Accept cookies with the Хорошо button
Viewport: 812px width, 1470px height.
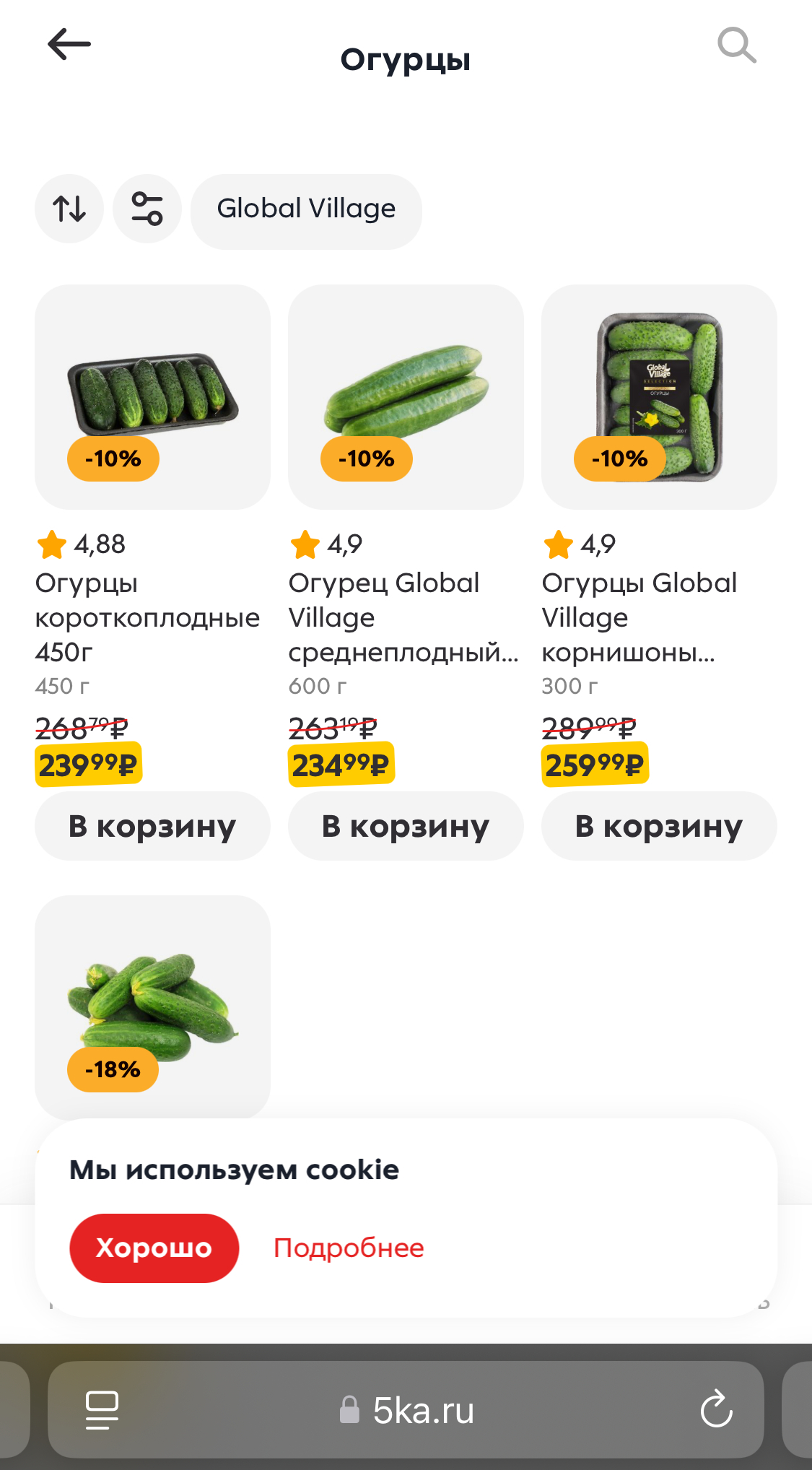154,1248
